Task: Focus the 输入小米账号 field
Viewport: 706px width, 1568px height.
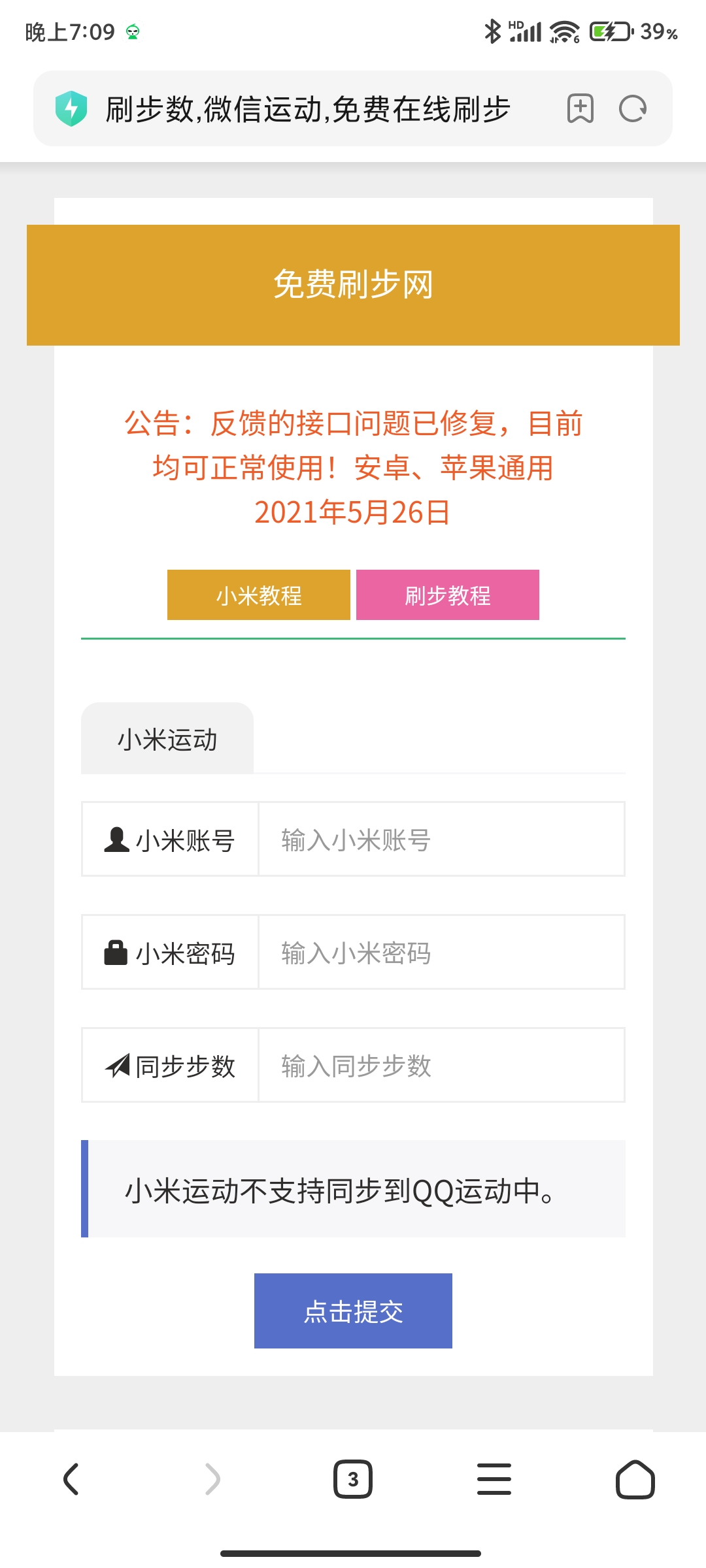Action: pyautogui.click(x=441, y=840)
